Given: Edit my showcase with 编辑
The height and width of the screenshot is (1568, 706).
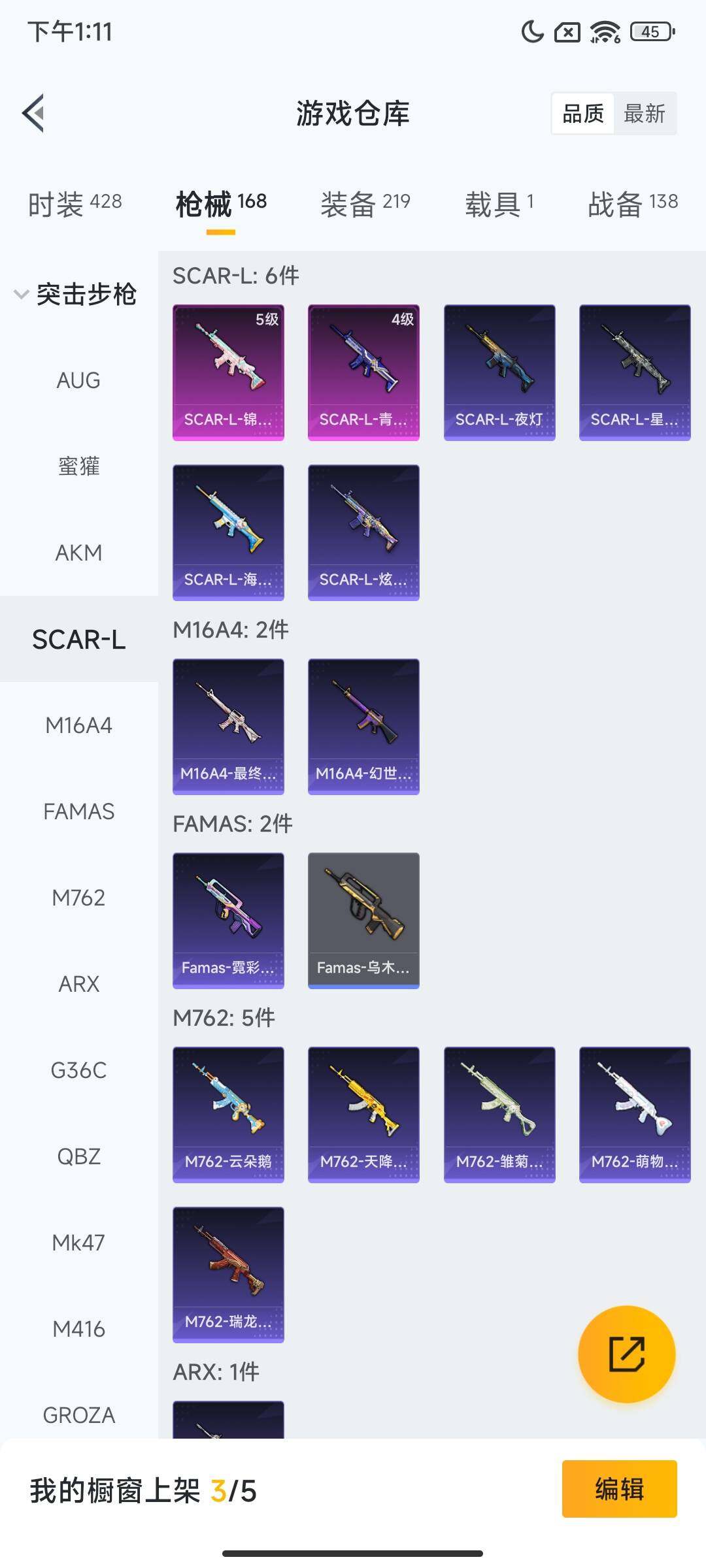Looking at the screenshot, I should [619, 1489].
